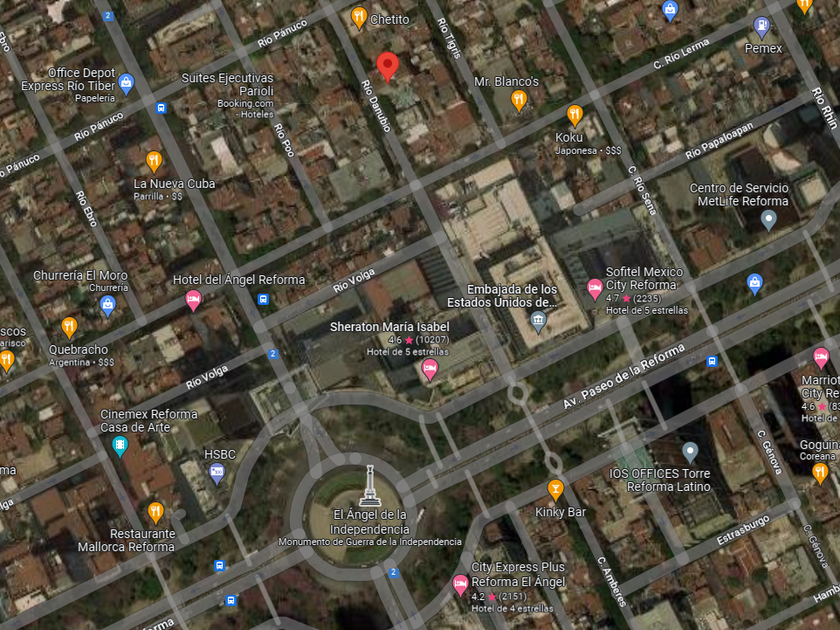Tap the red dropped location pin
This screenshot has width=840, height=630.
(387, 68)
